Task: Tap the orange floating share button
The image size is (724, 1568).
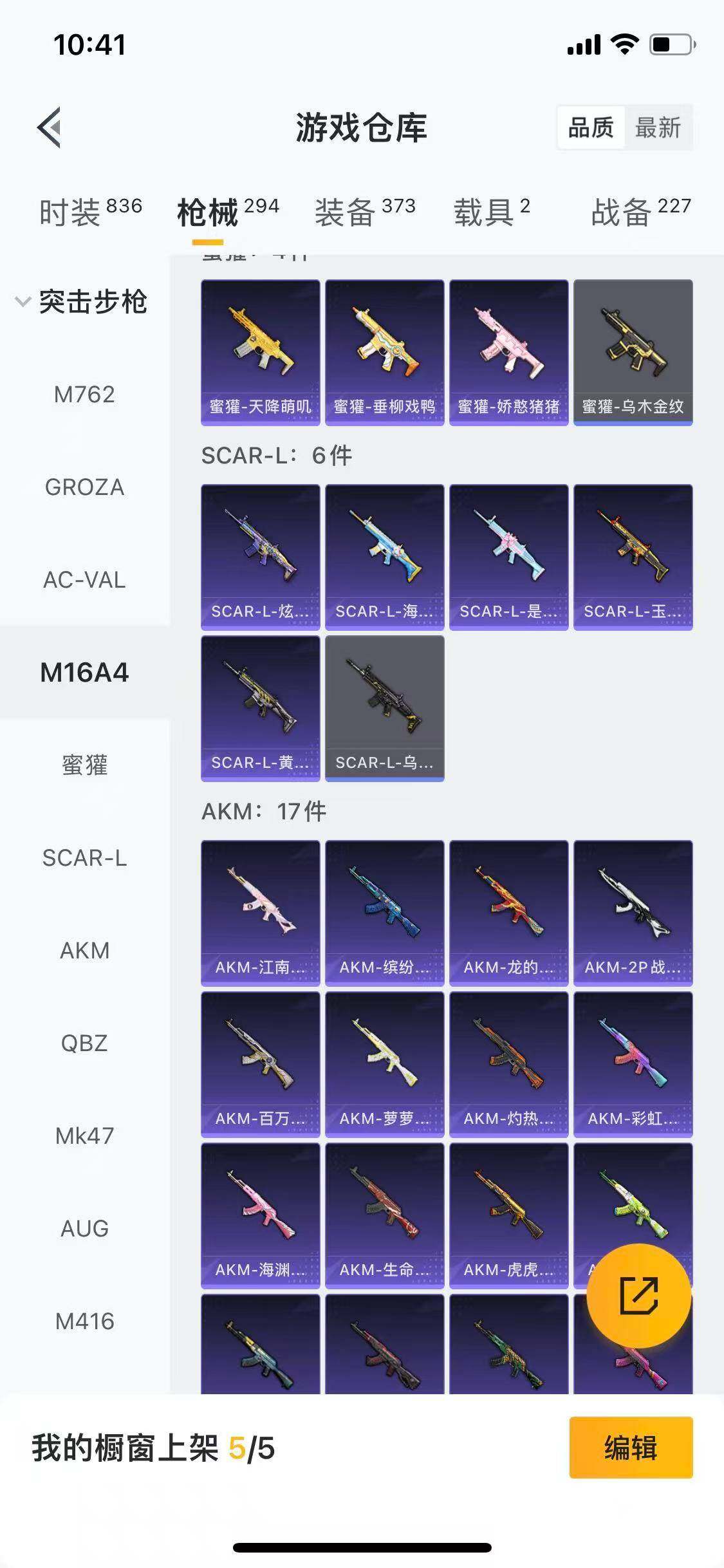Action: click(638, 1296)
